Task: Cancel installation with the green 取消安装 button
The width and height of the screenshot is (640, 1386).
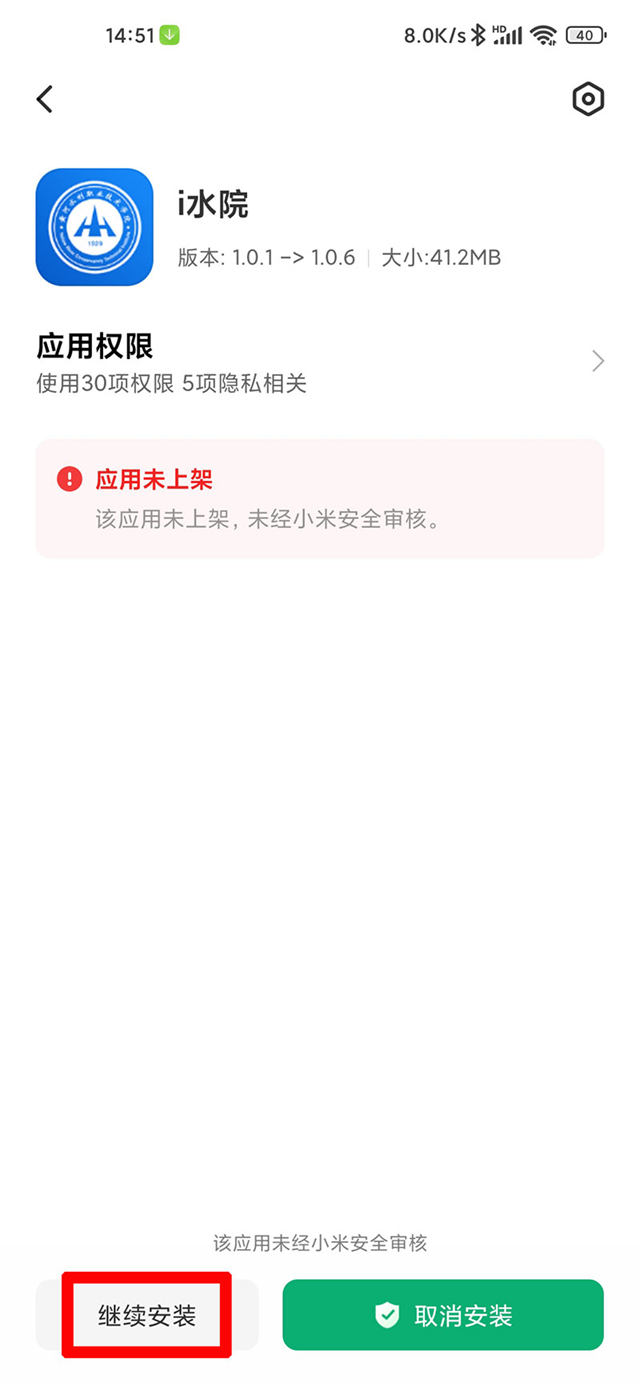Action: point(443,1315)
